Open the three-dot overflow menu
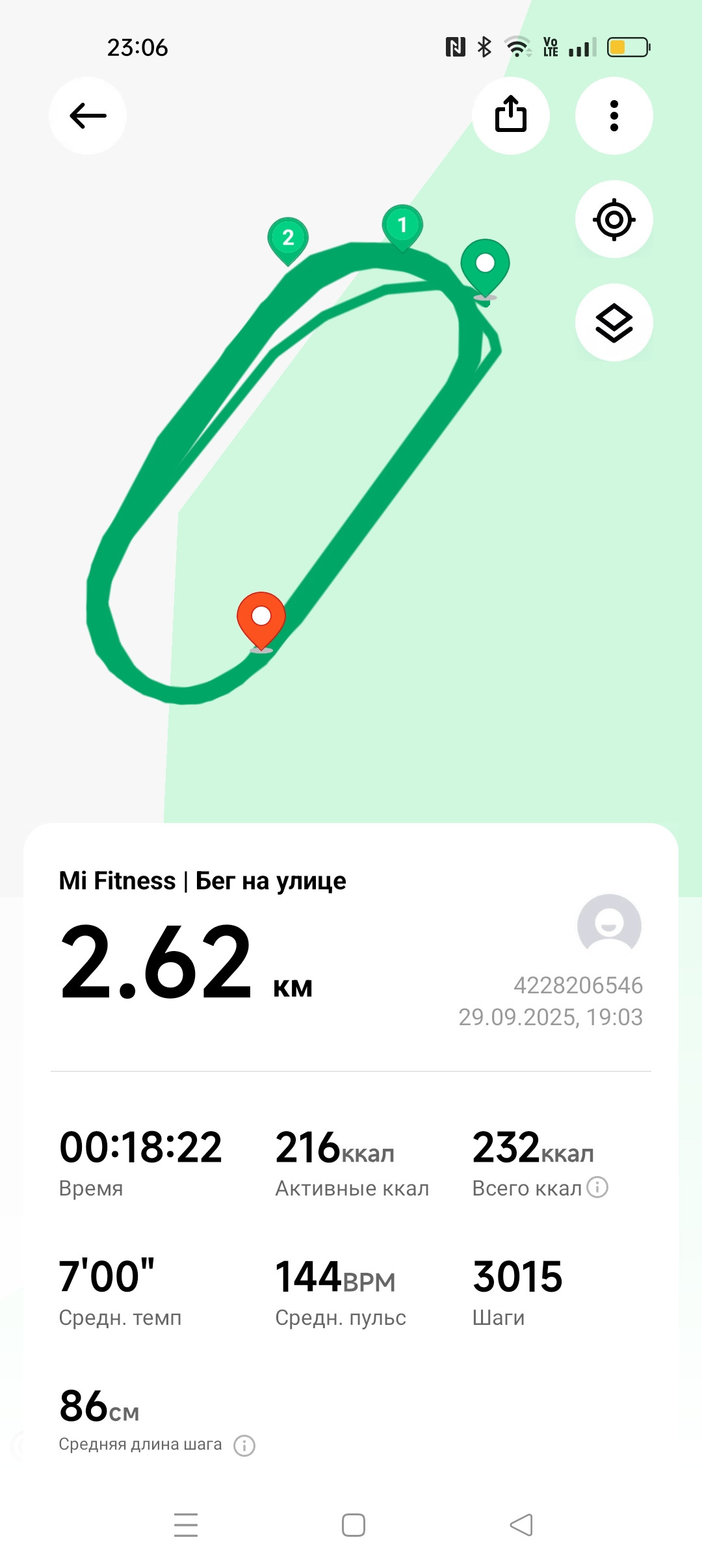 click(x=614, y=116)
